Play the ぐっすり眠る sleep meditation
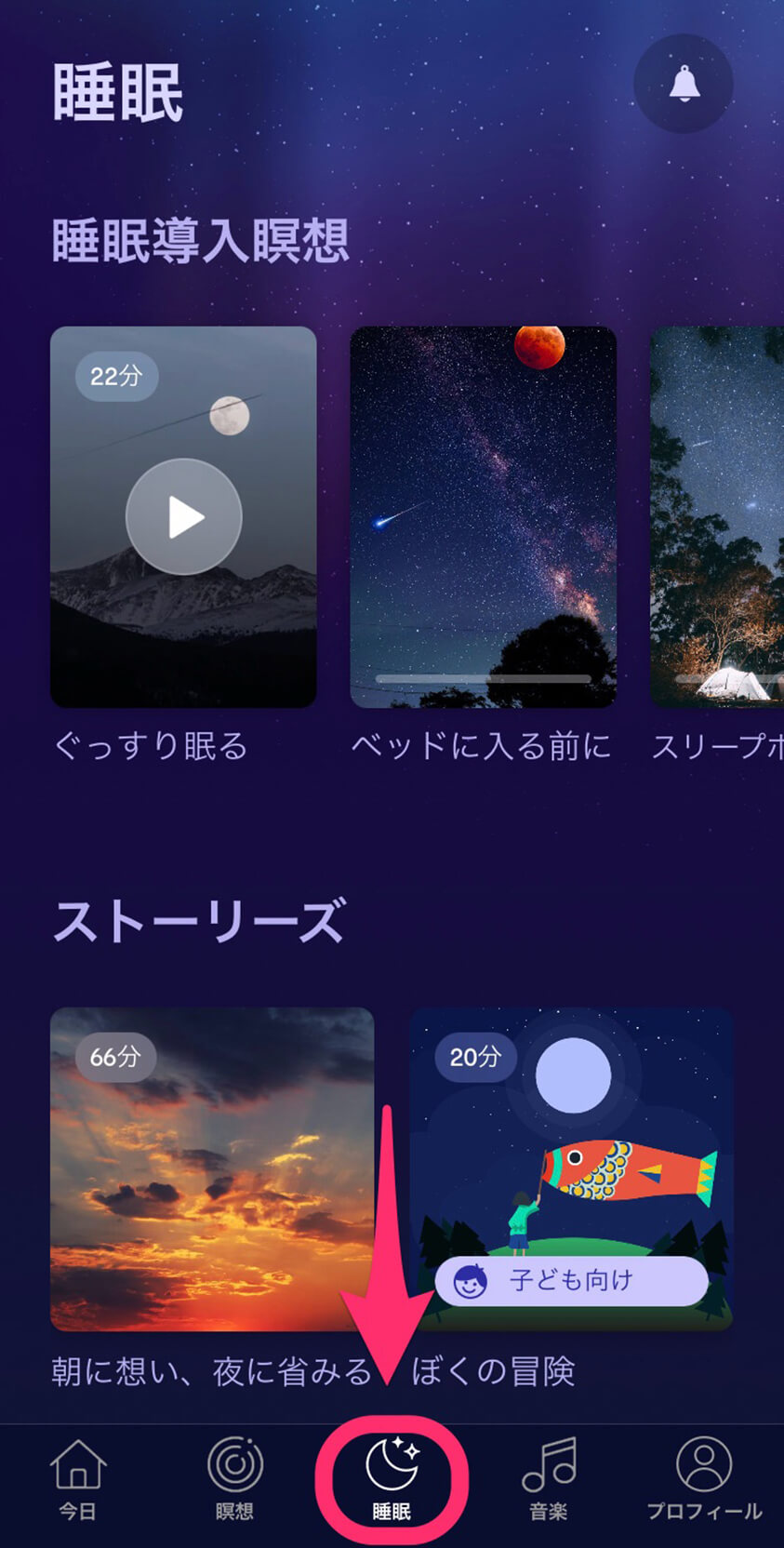Image resolution: width=784 pixels, height=1548 pixels. tap(184, 517)
